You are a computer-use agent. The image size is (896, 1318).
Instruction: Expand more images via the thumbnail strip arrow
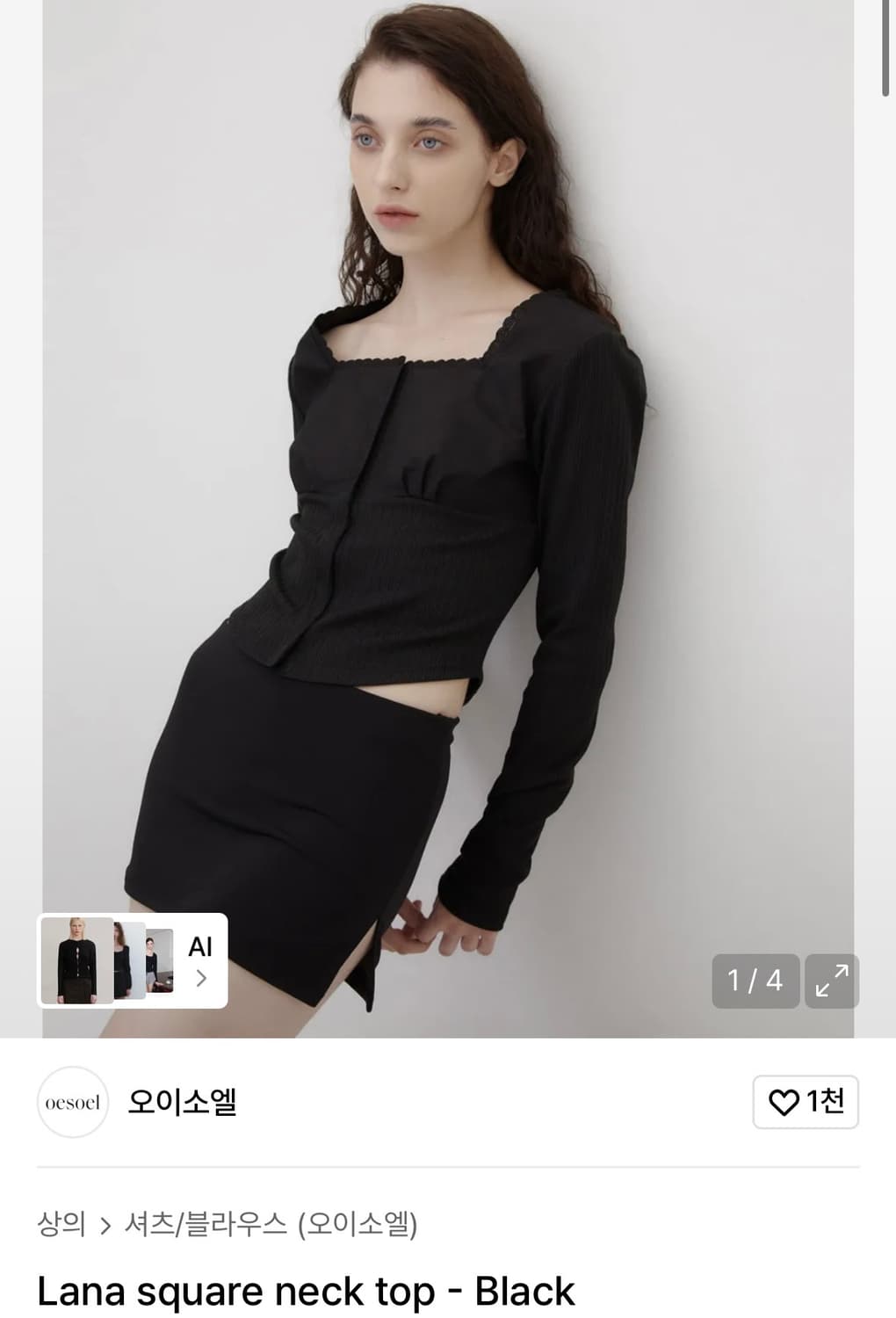coord(201,978)
